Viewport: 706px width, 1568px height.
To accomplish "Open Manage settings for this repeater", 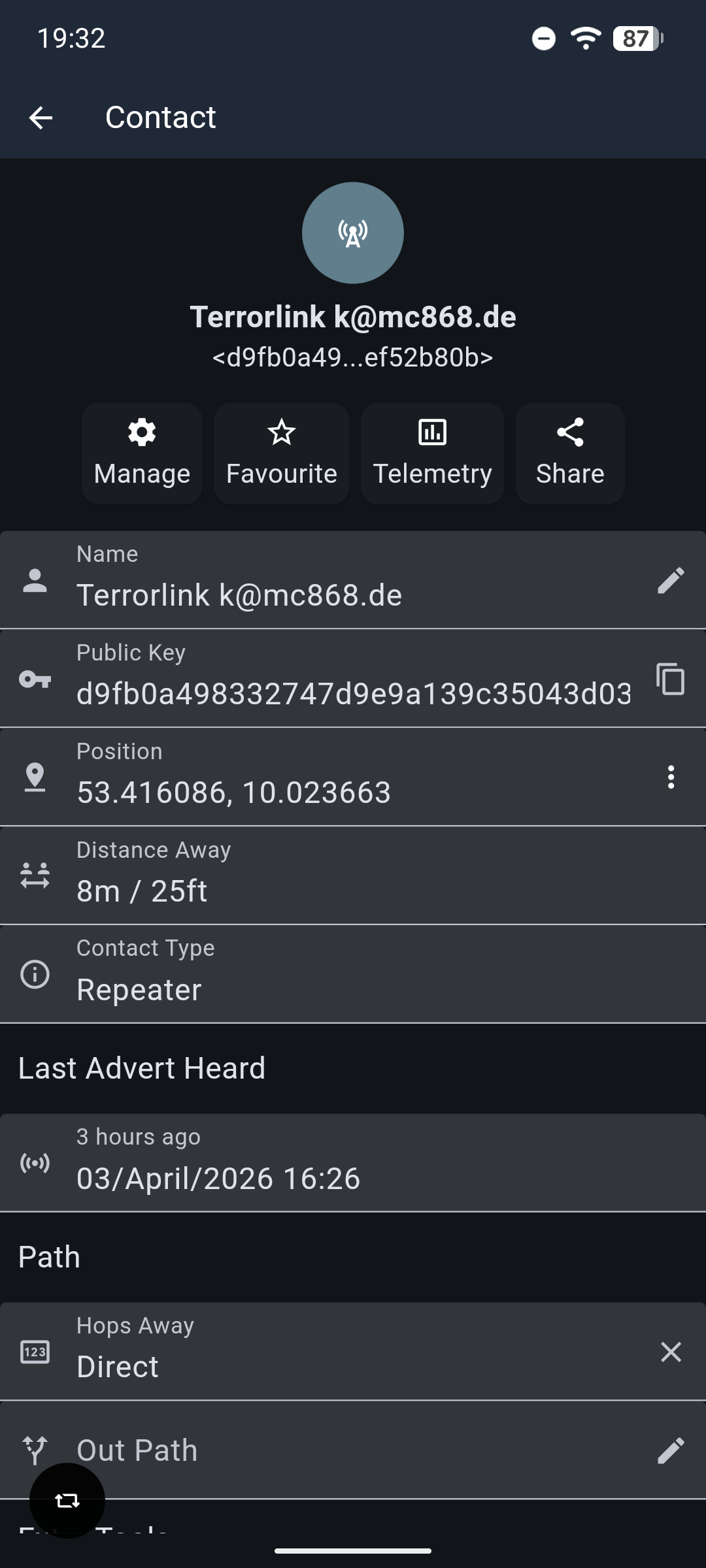I will pyautogui.click(x=142, y=453).
